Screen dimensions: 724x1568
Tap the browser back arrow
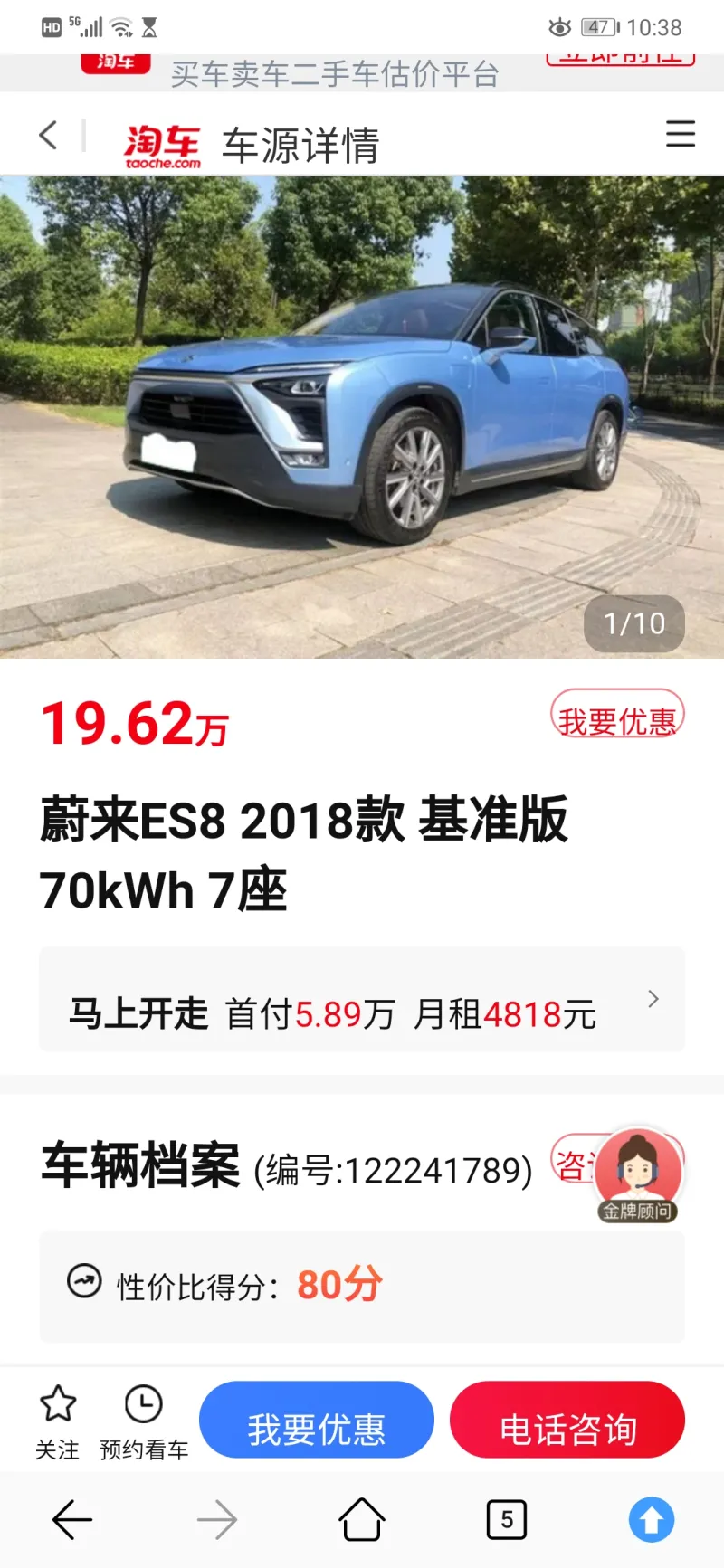pyautogui.click(x=72, y=1519)
